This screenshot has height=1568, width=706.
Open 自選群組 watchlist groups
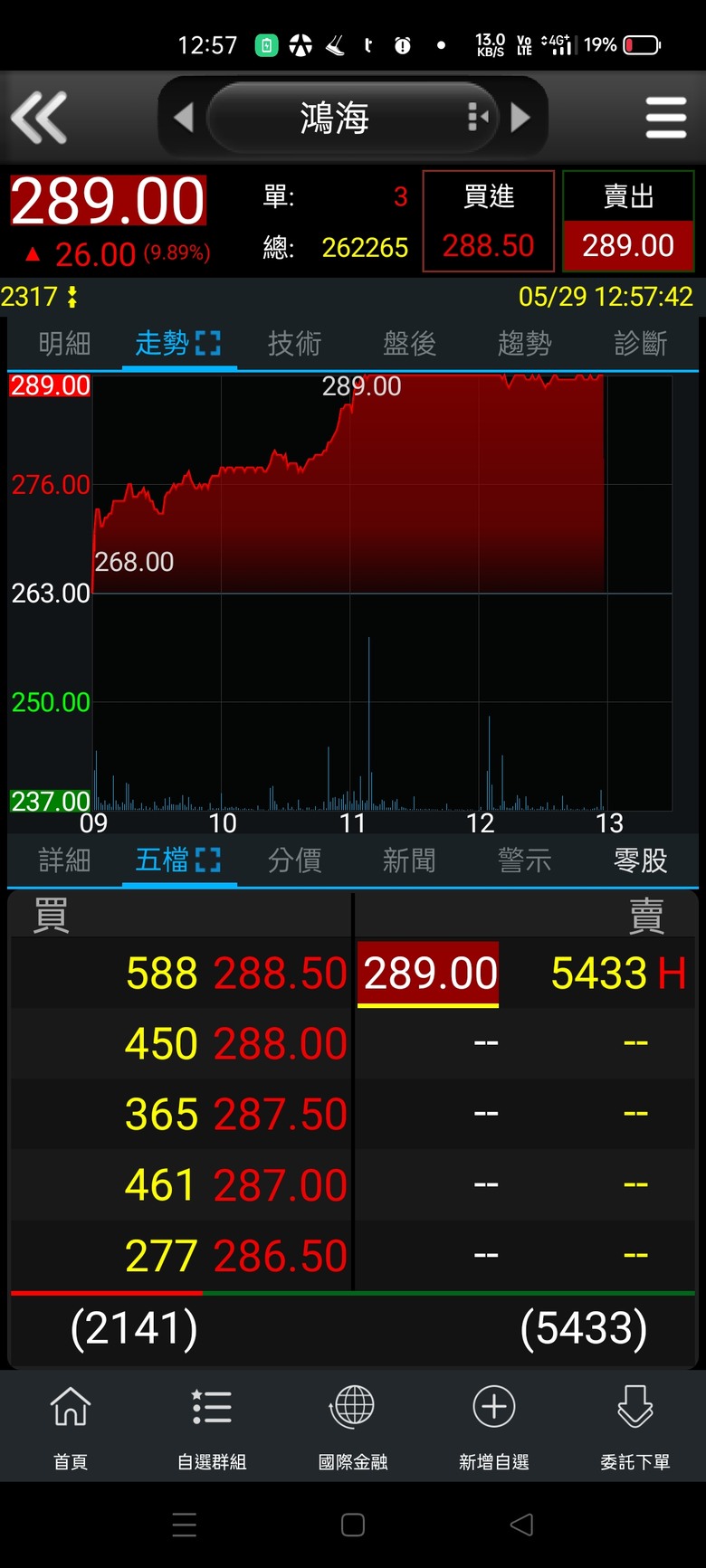(212, 1427)
